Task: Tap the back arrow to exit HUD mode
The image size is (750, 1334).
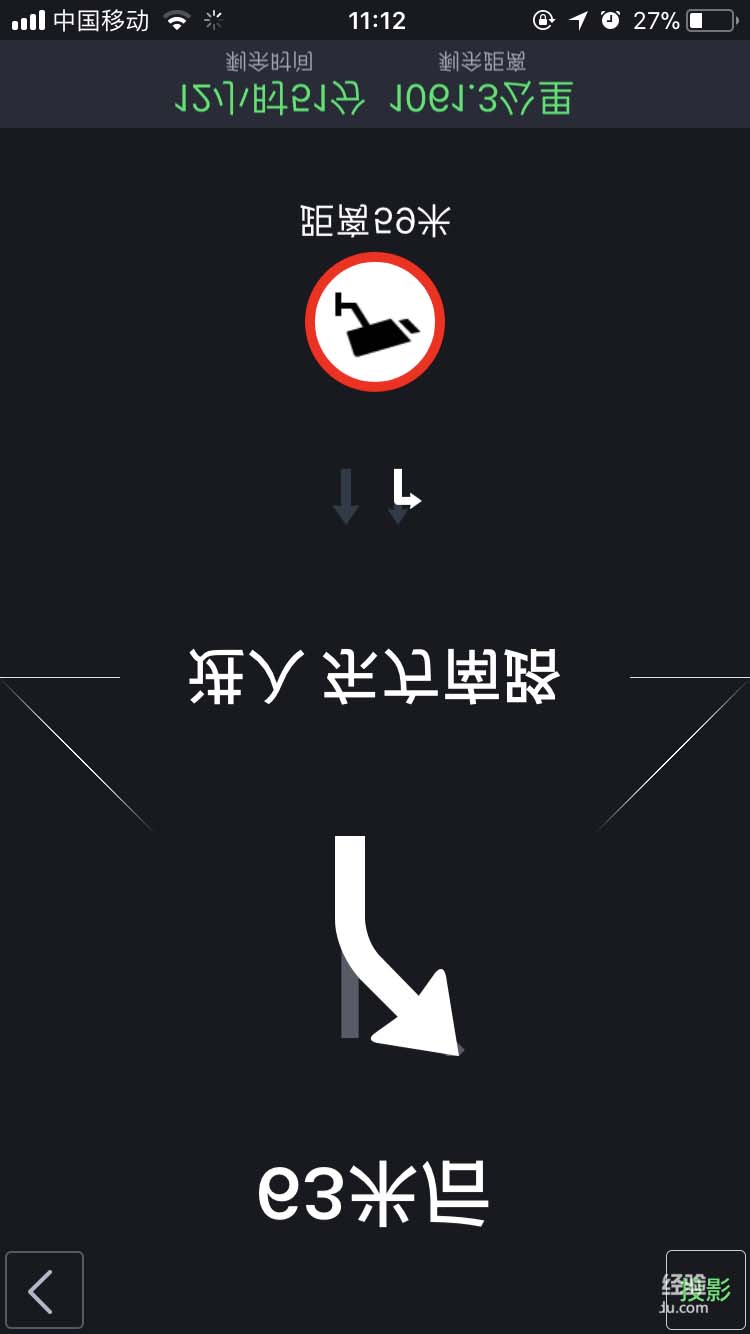Action: tap(44, 1290)
